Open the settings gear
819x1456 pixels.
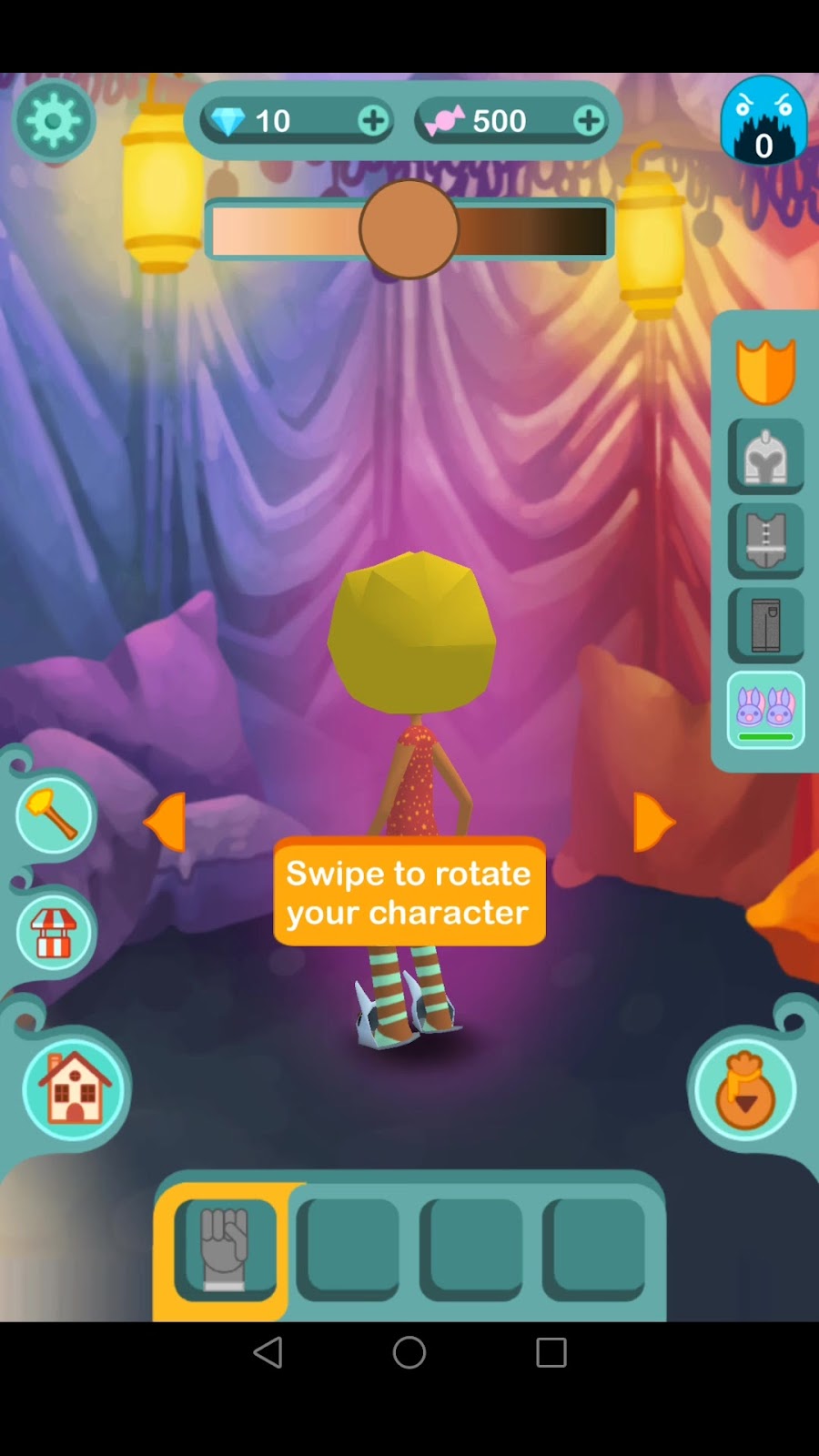54,121
